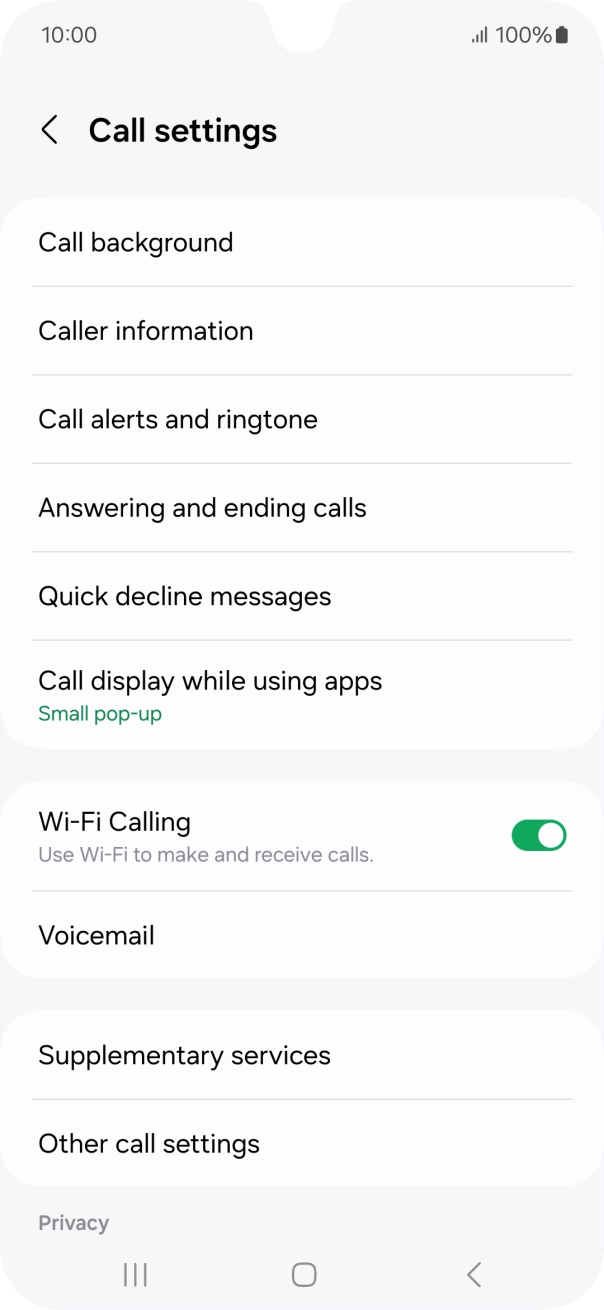Open Answering and ending calls
This screenshot has width=604, height=1310.
302,508
